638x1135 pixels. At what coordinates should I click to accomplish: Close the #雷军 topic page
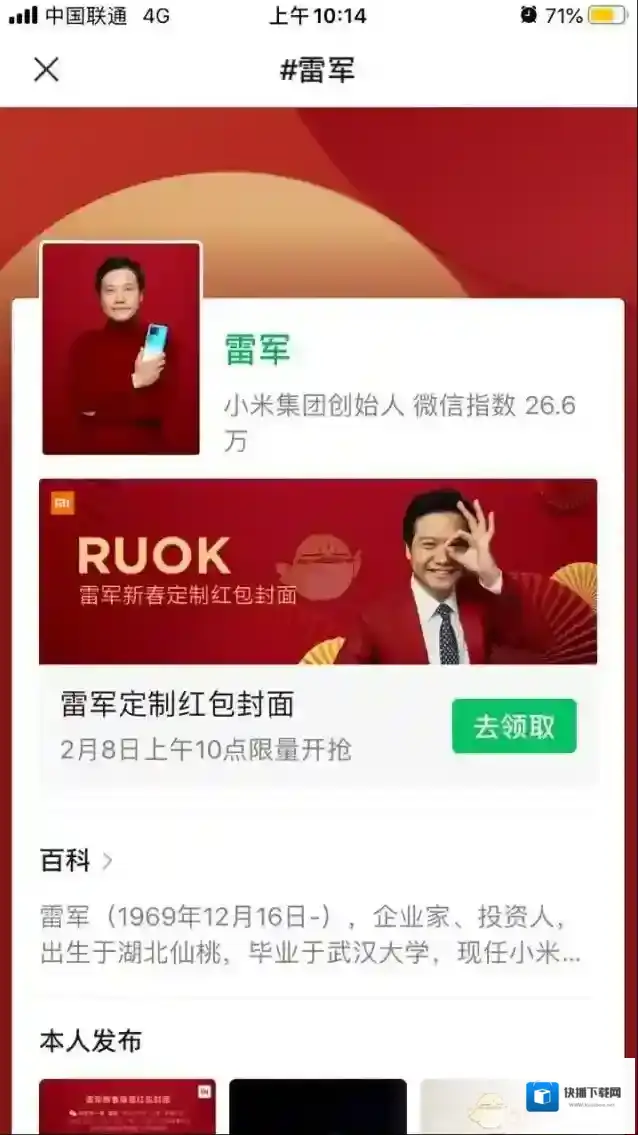pyautogui.click(x=46, y=69)
